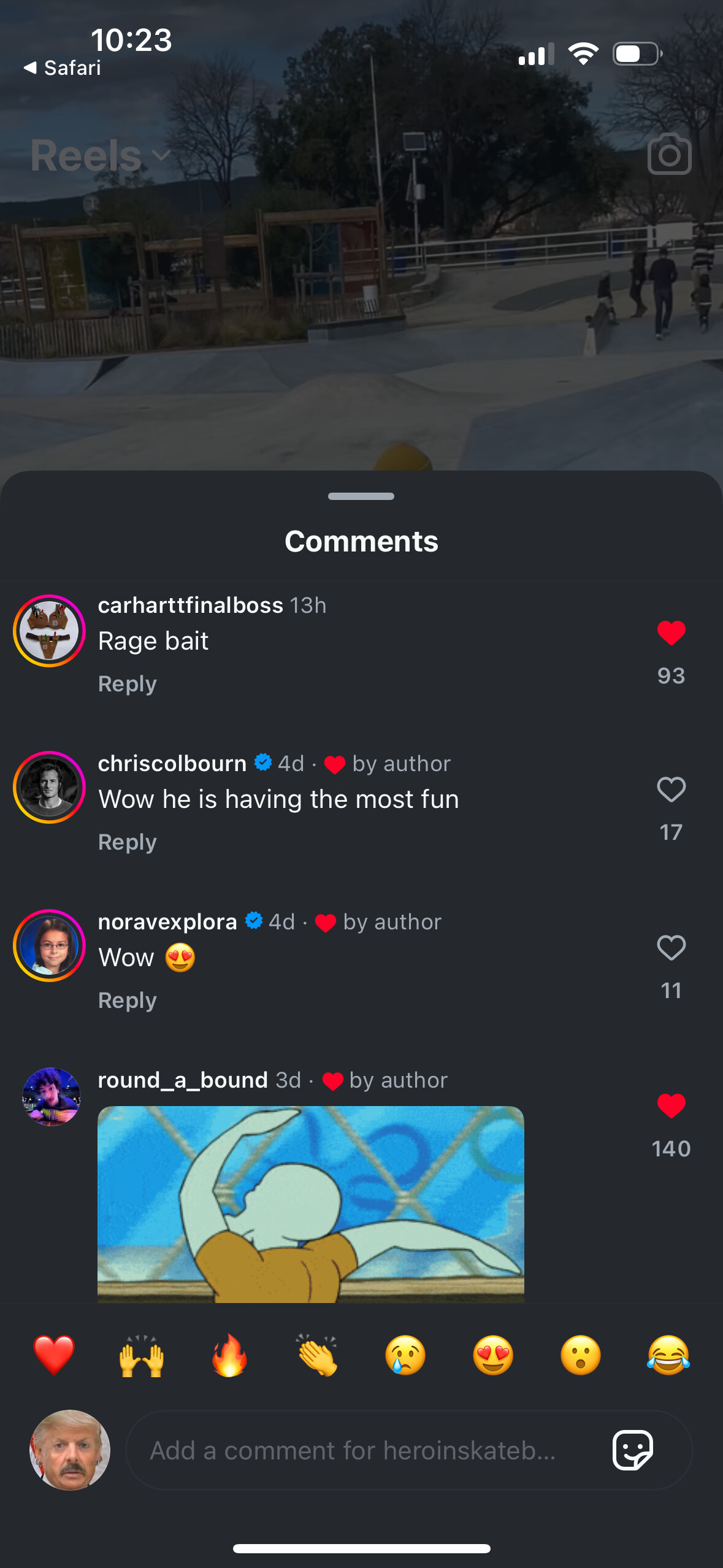This screenshot has height=1568, width=723.
Task: Insert the raised hands quick emoji
Action: [142, 1355]
